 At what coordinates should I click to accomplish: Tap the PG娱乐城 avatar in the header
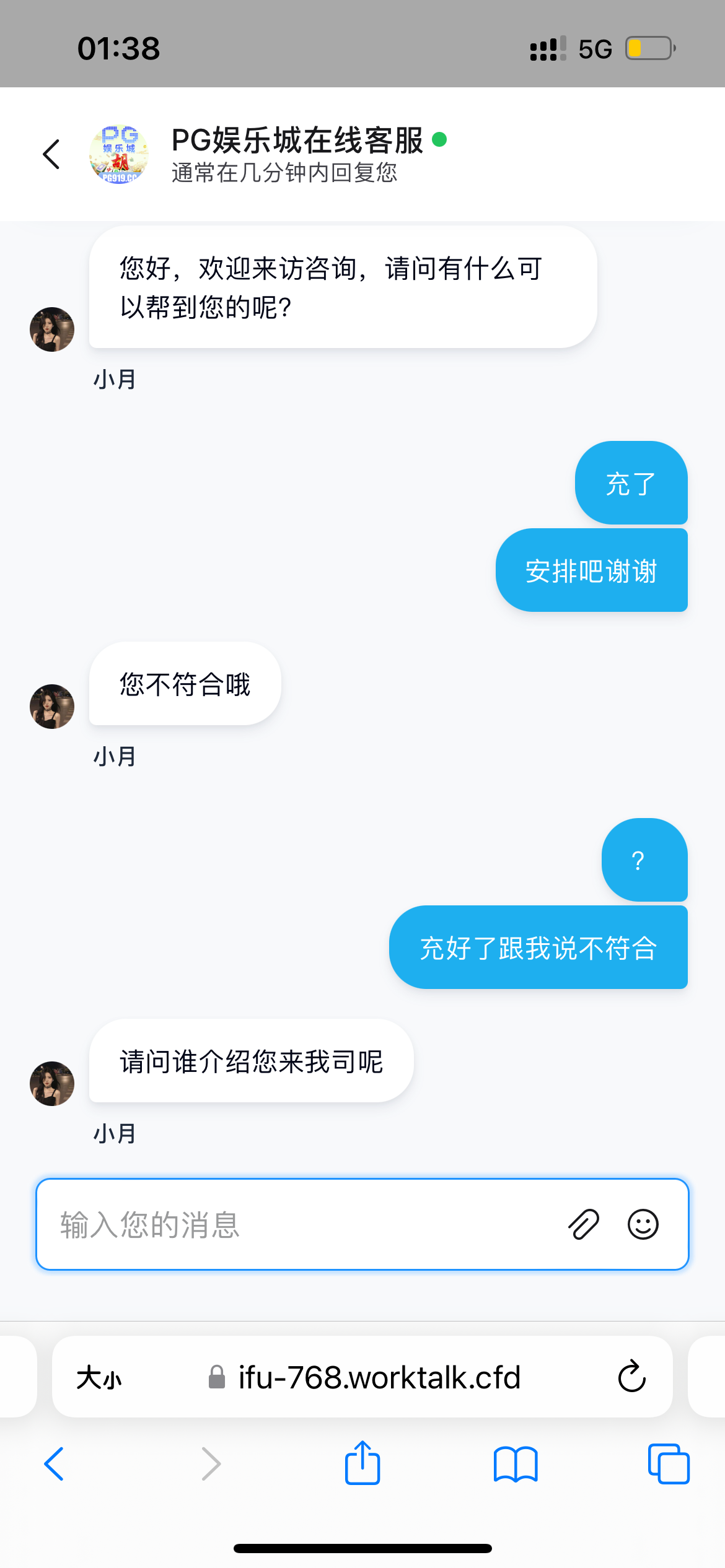(x=118, y=154)
